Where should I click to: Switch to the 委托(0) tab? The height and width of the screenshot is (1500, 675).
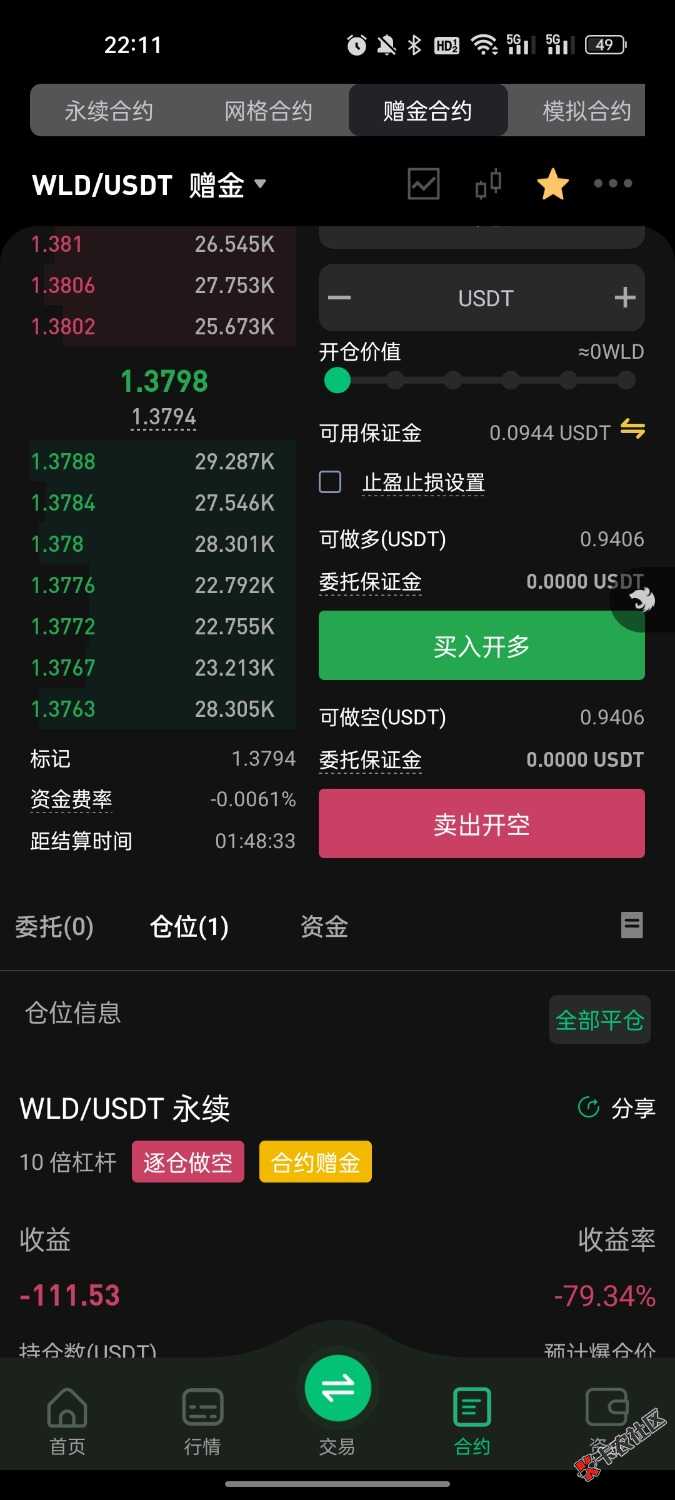(x=54, y=927)
